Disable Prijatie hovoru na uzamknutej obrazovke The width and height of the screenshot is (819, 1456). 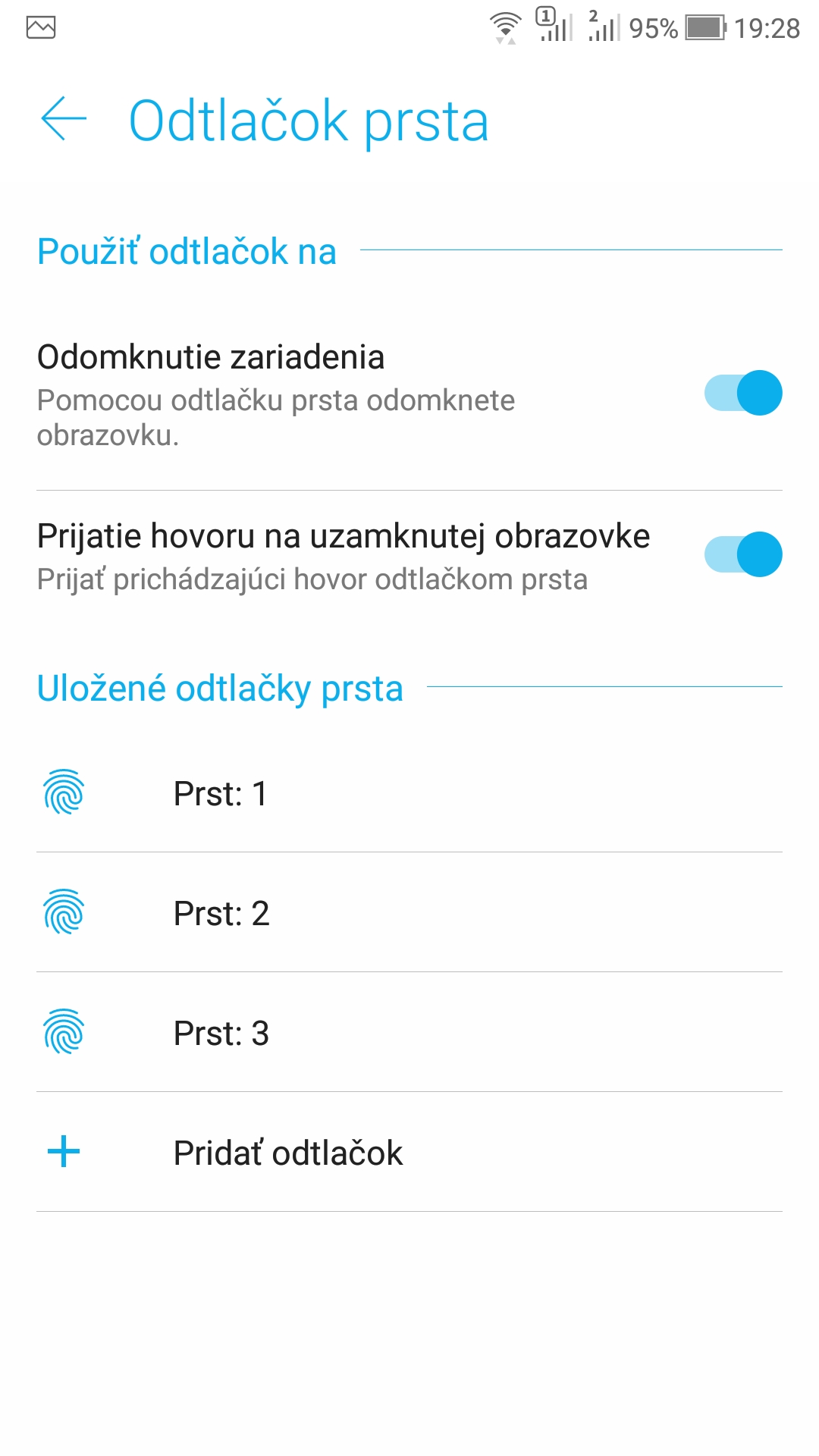coord(743,554)
